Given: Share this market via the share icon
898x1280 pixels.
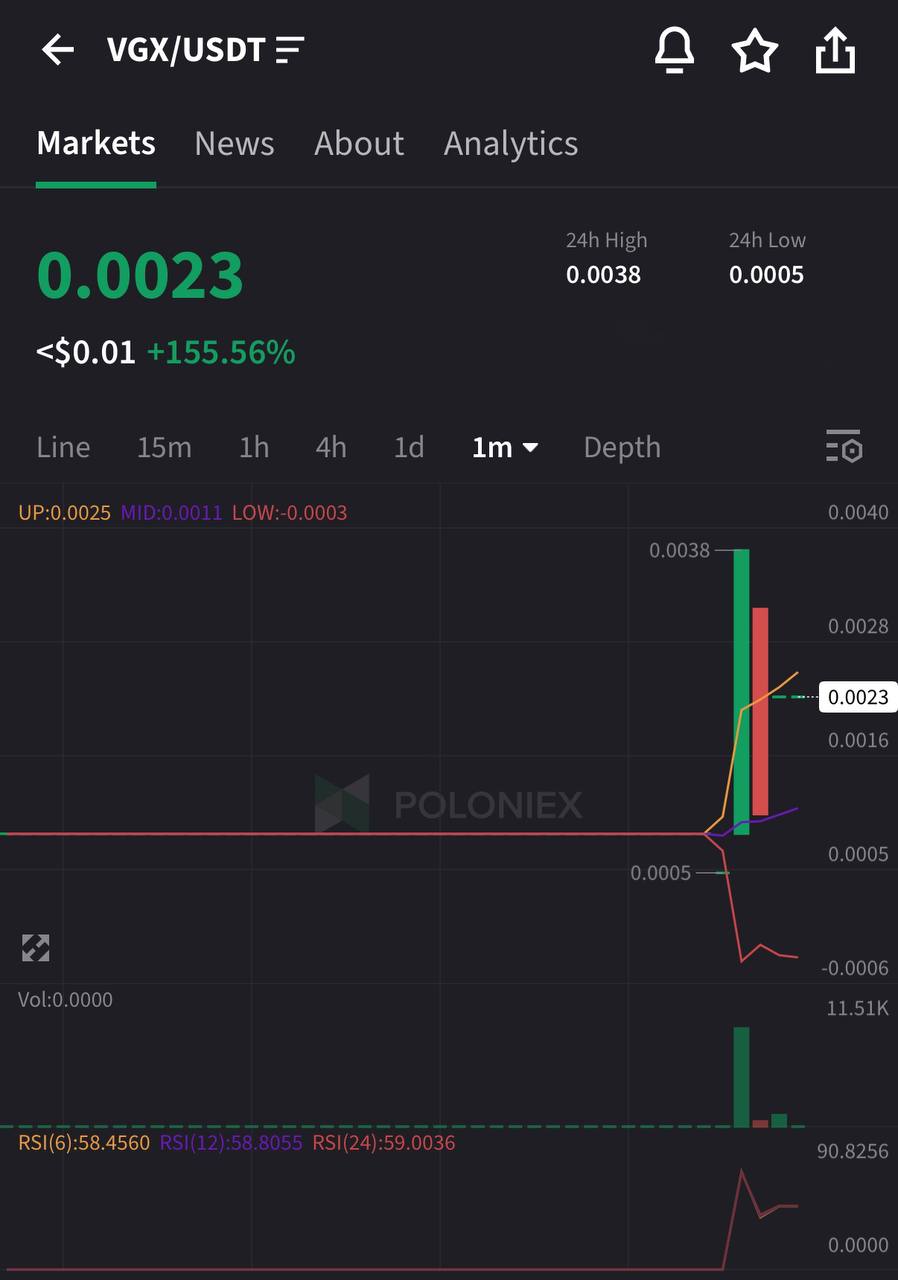Looking at the screenshot, I should pos(835,50).
